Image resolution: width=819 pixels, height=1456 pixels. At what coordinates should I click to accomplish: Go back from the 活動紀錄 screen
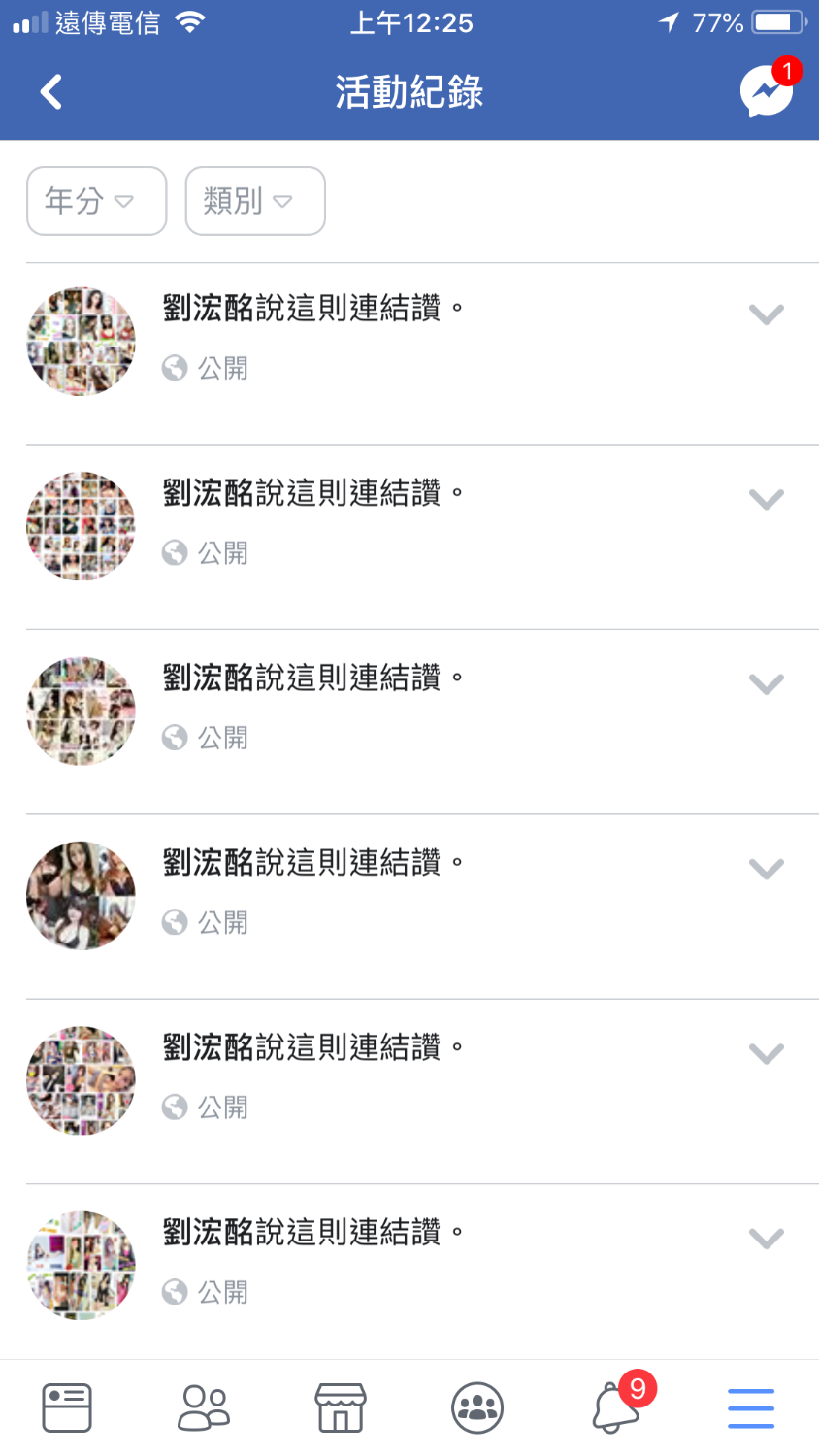(51, 92)
